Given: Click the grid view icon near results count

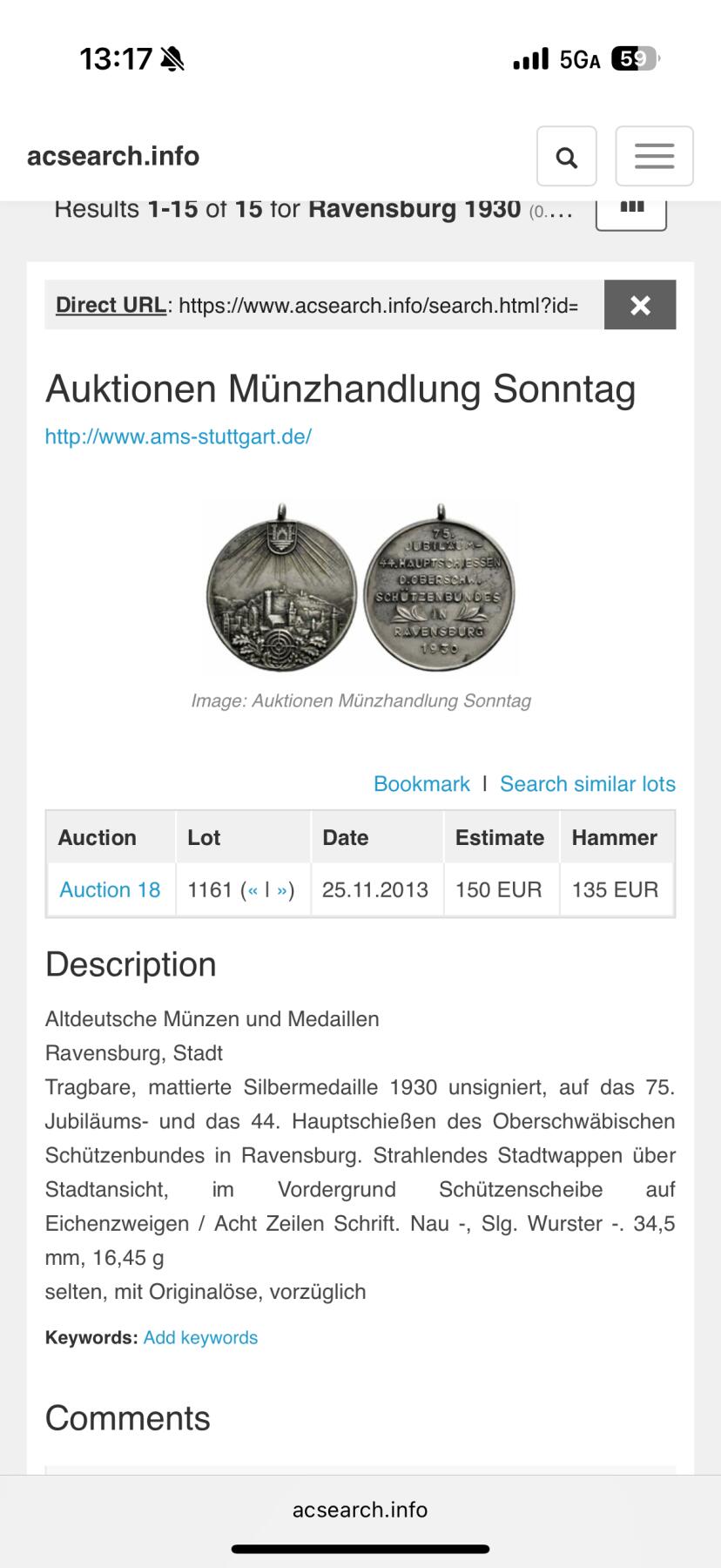Looking at the screenshot, I should click(x=630, y=207).
